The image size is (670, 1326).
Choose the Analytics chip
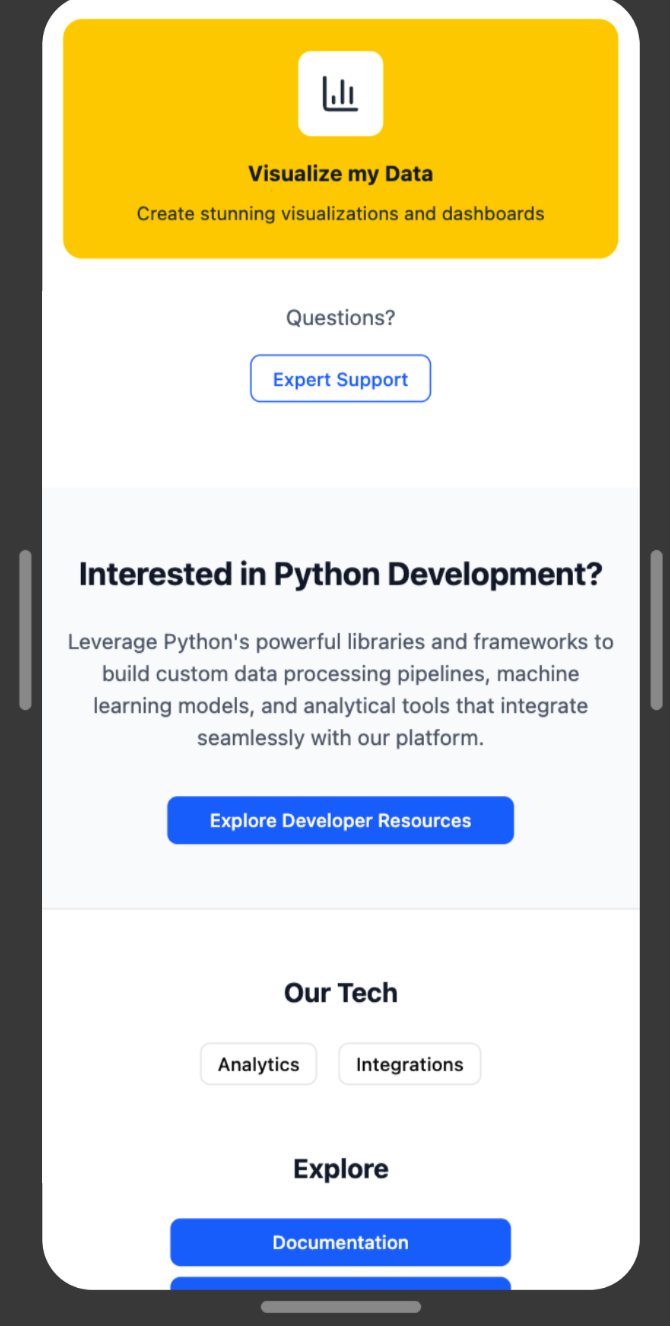(258, 1064)
